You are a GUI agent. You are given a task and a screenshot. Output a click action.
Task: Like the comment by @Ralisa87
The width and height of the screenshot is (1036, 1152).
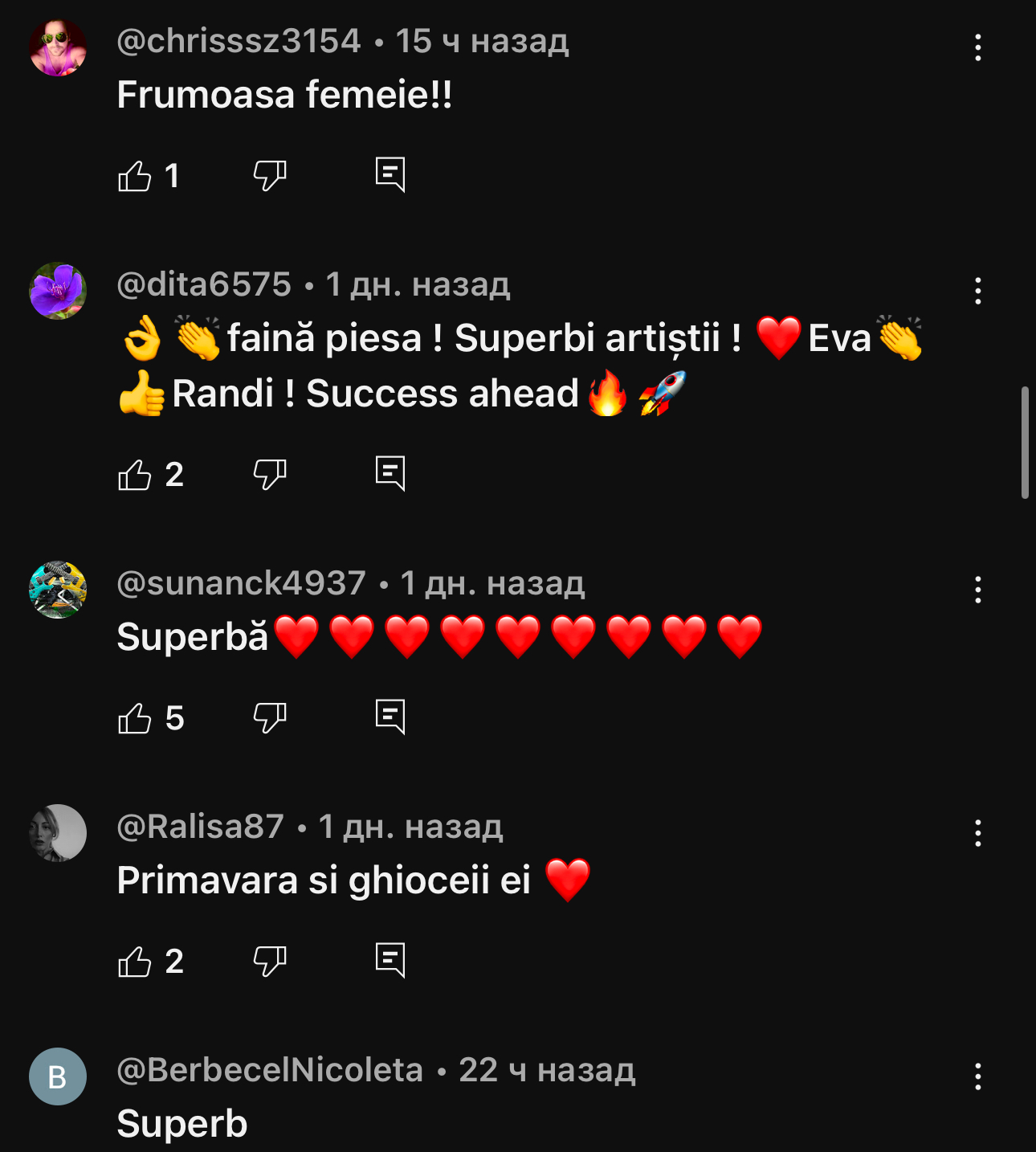point(135,962)
